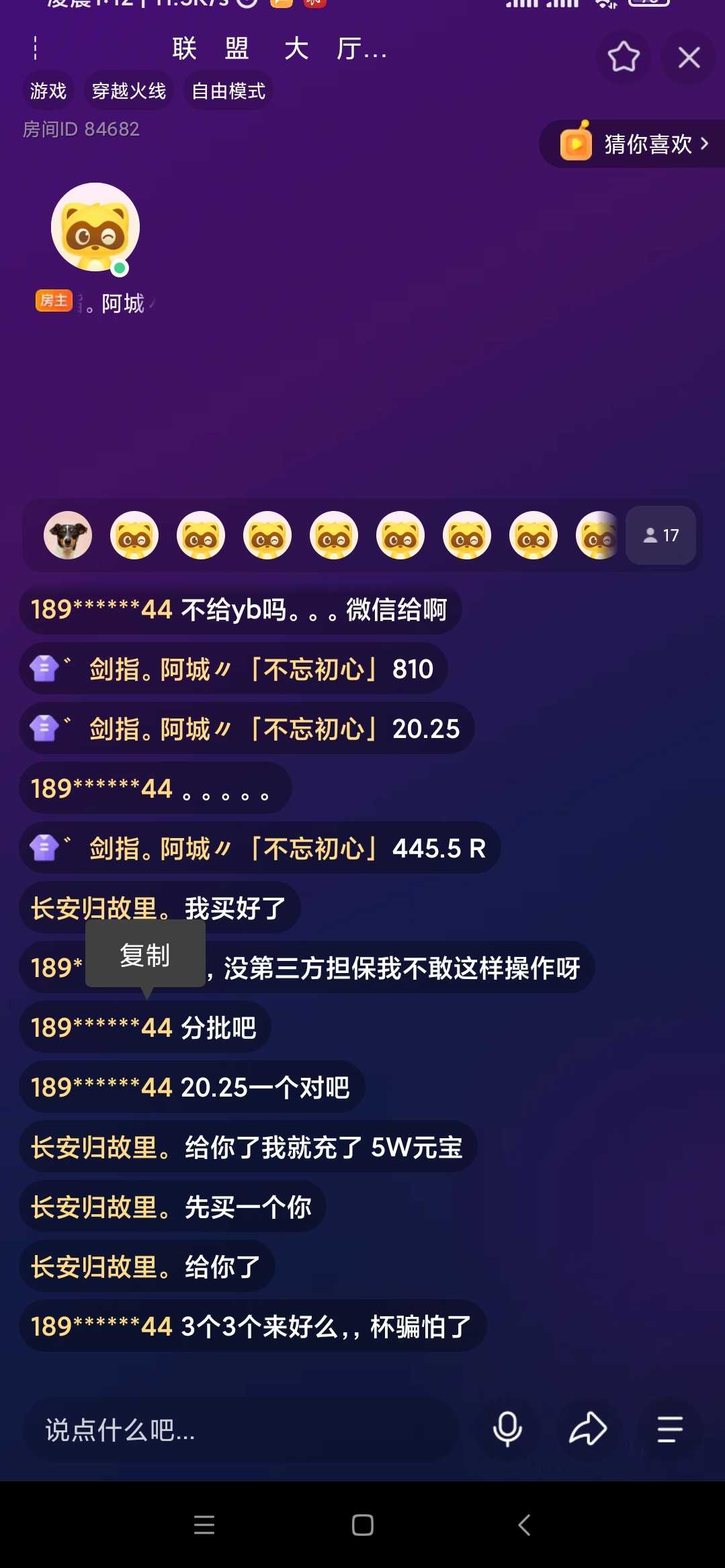The image size is (725, 1568).
Task: View the 17 online members list
Action: 661,535
